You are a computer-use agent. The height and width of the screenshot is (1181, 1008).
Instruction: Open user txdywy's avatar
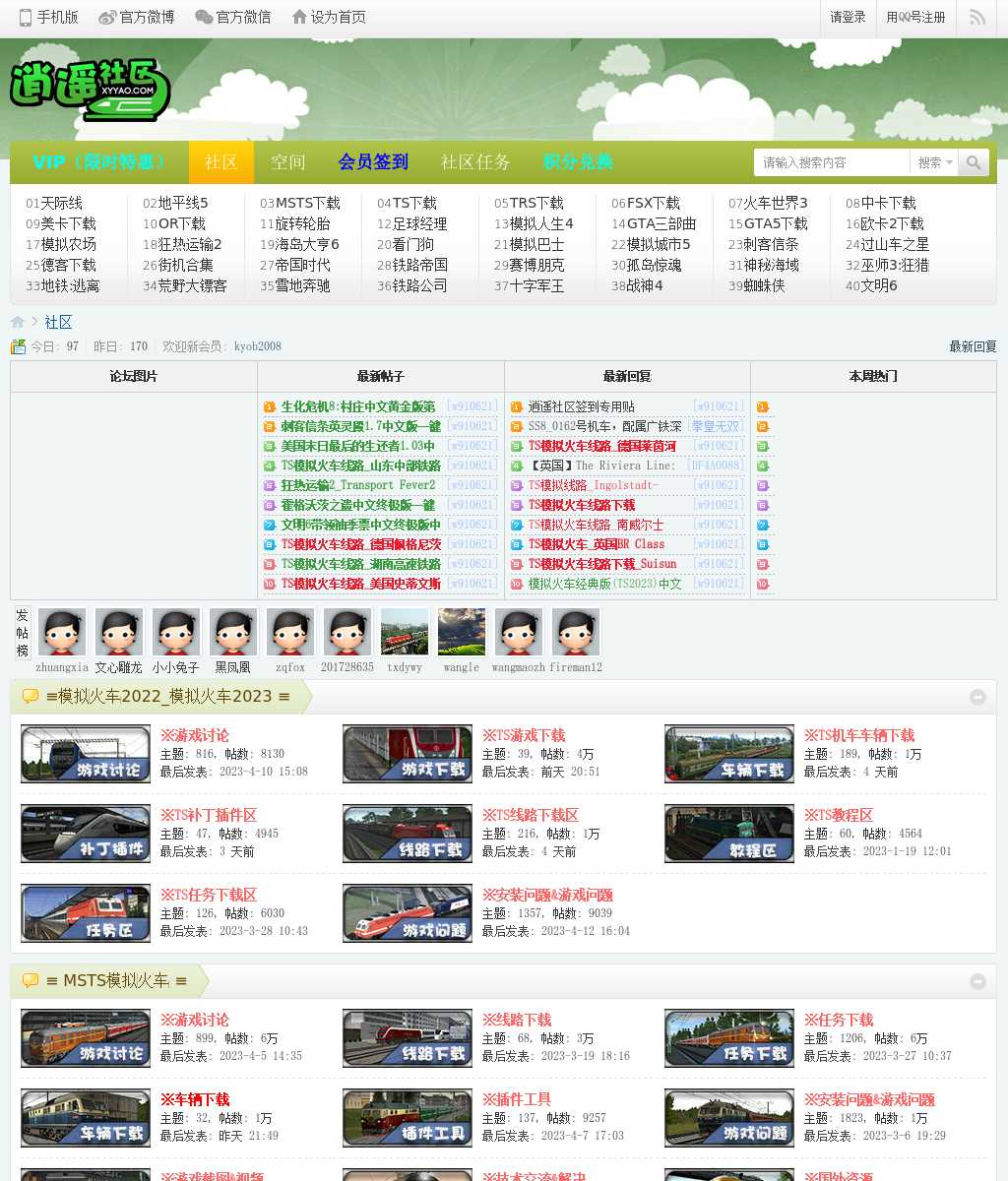(x=405, y=632)
